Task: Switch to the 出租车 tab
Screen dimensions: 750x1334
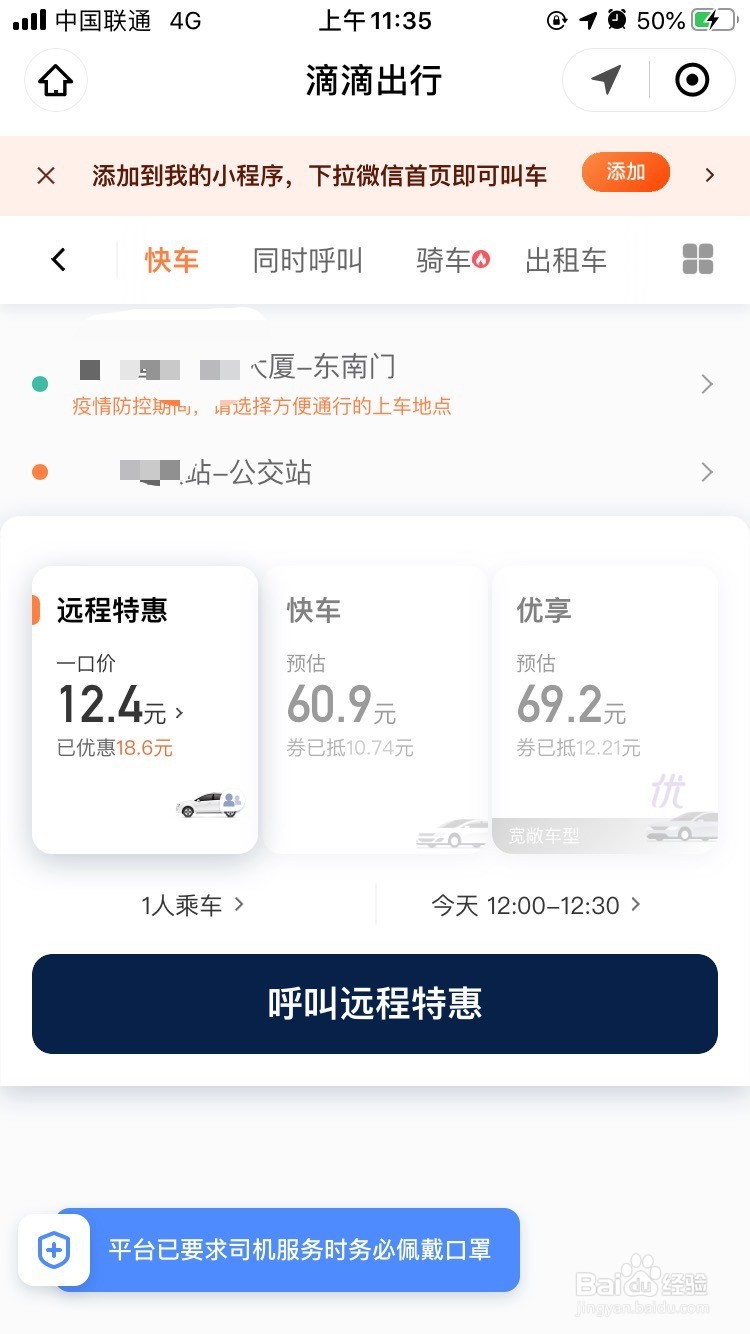Action: (x=566, y=259)
